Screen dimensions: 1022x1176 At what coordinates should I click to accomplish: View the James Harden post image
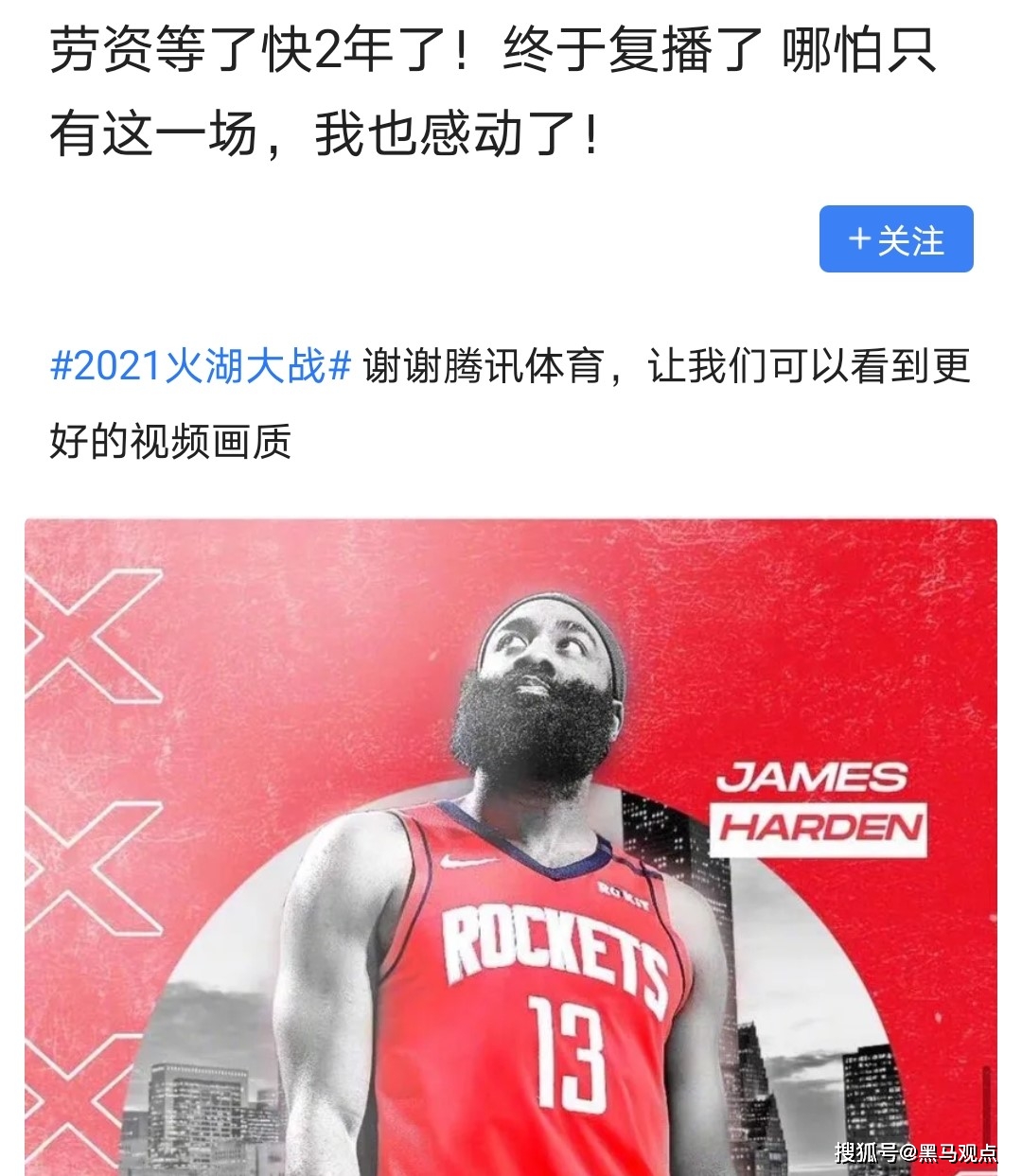pos(511,847)
